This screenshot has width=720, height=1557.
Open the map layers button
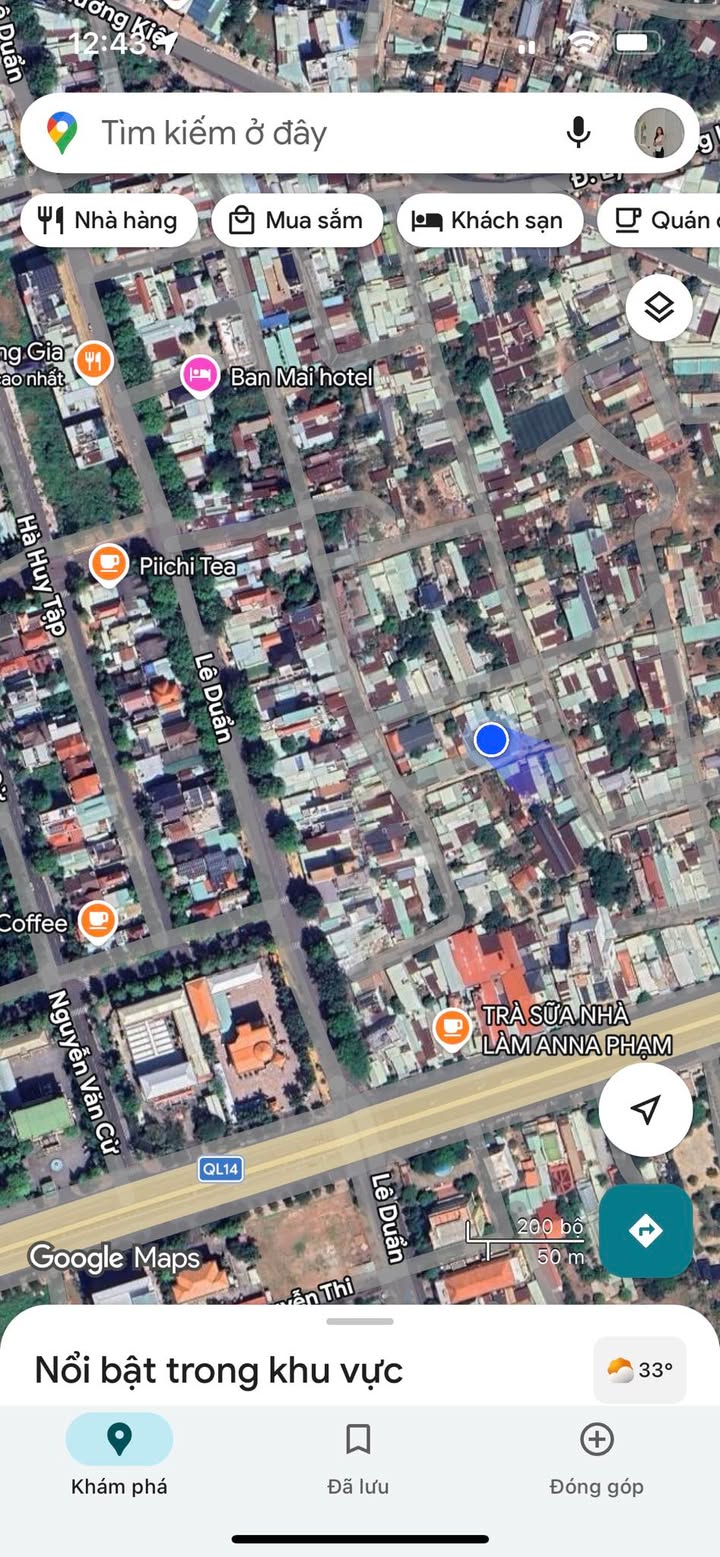[659, 308]
